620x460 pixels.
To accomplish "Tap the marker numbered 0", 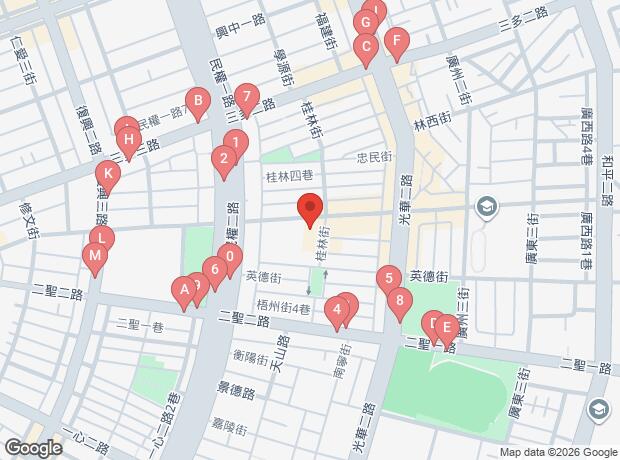I will coord(230,260).
